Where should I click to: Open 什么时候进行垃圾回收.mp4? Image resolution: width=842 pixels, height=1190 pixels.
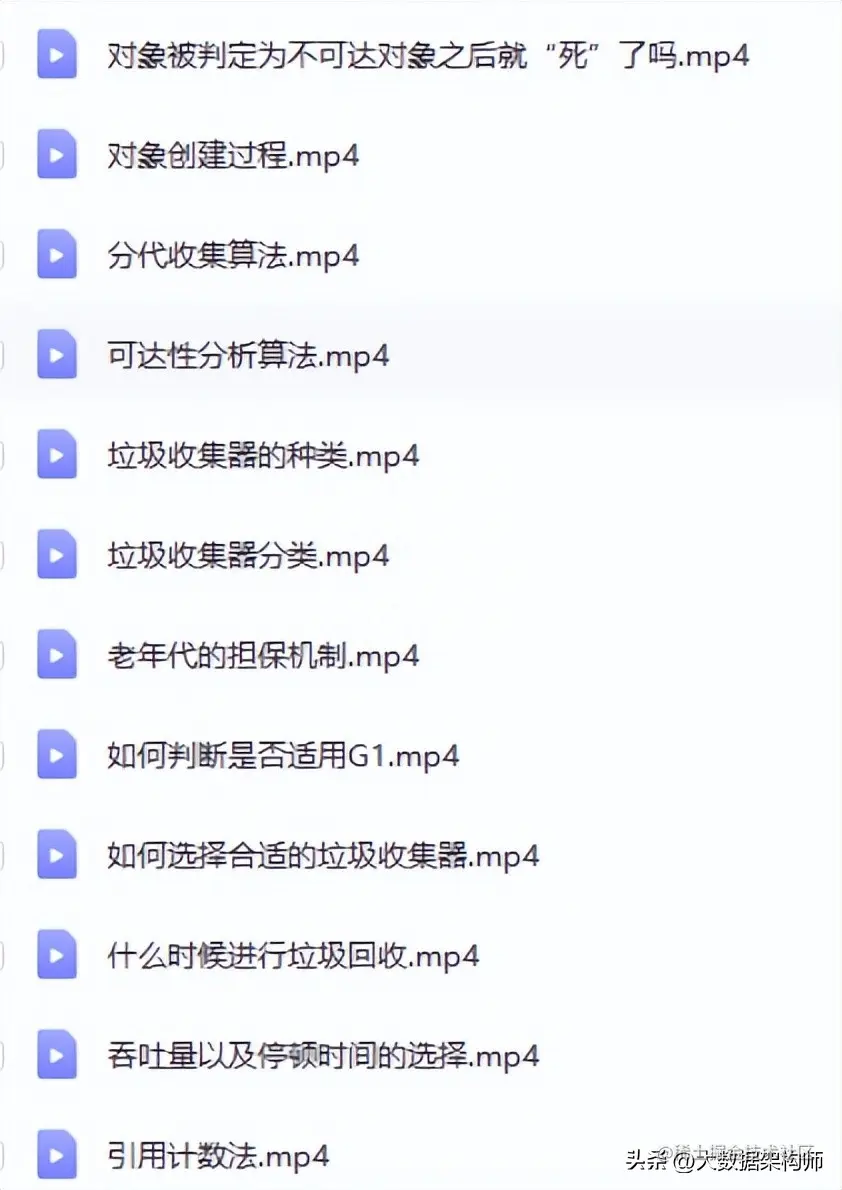tap(292, 956)
